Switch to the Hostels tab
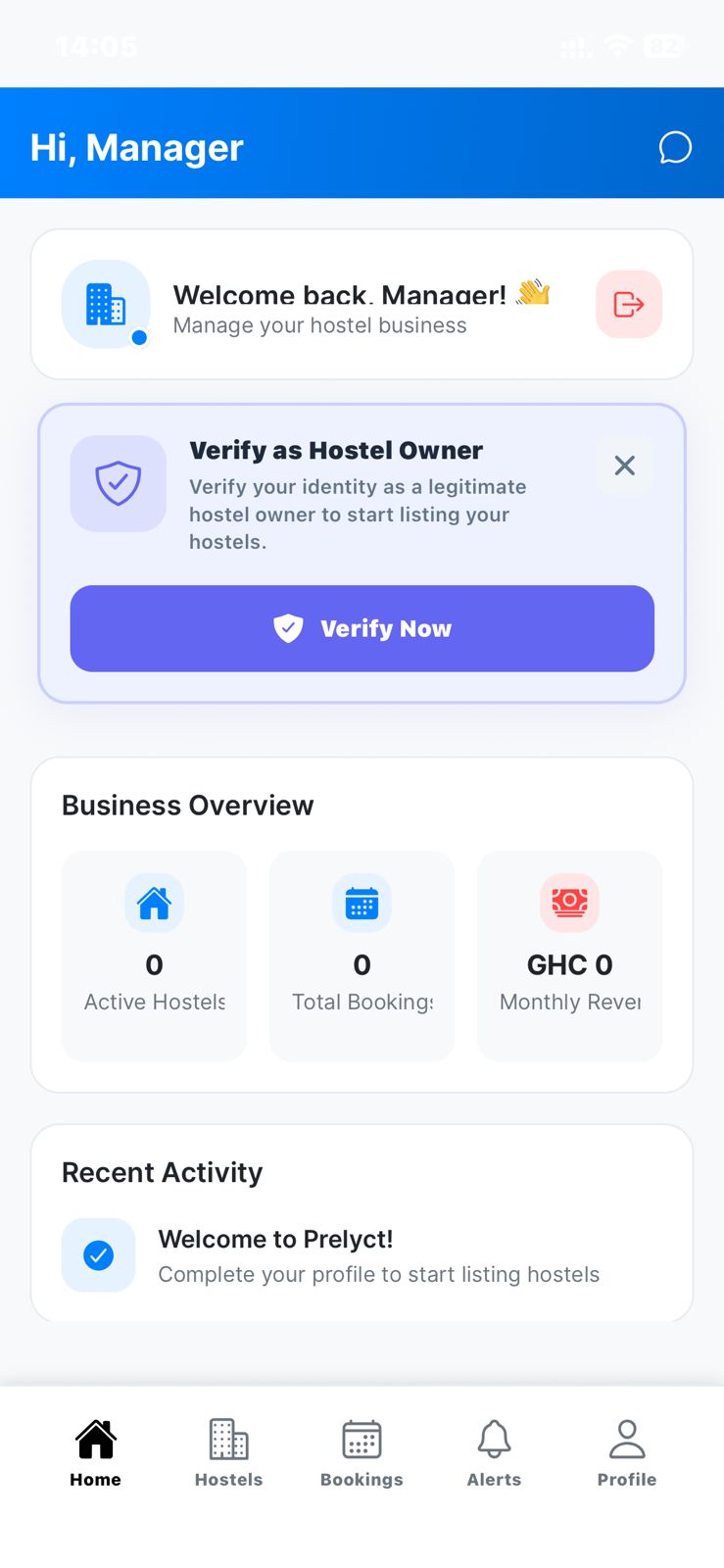This screenshot has width=724, height=1568. point(228,1453)
